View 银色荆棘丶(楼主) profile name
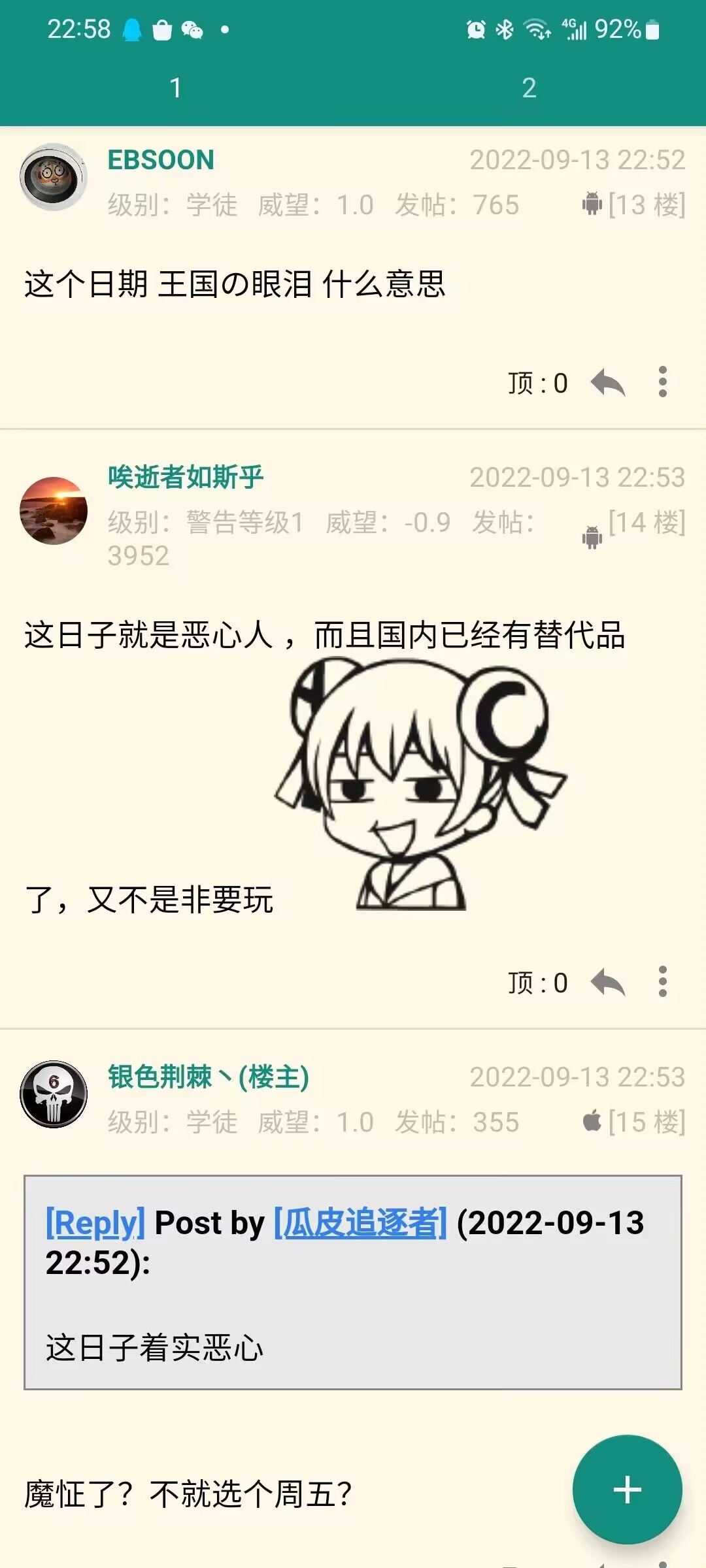 tap(208, 1077)
